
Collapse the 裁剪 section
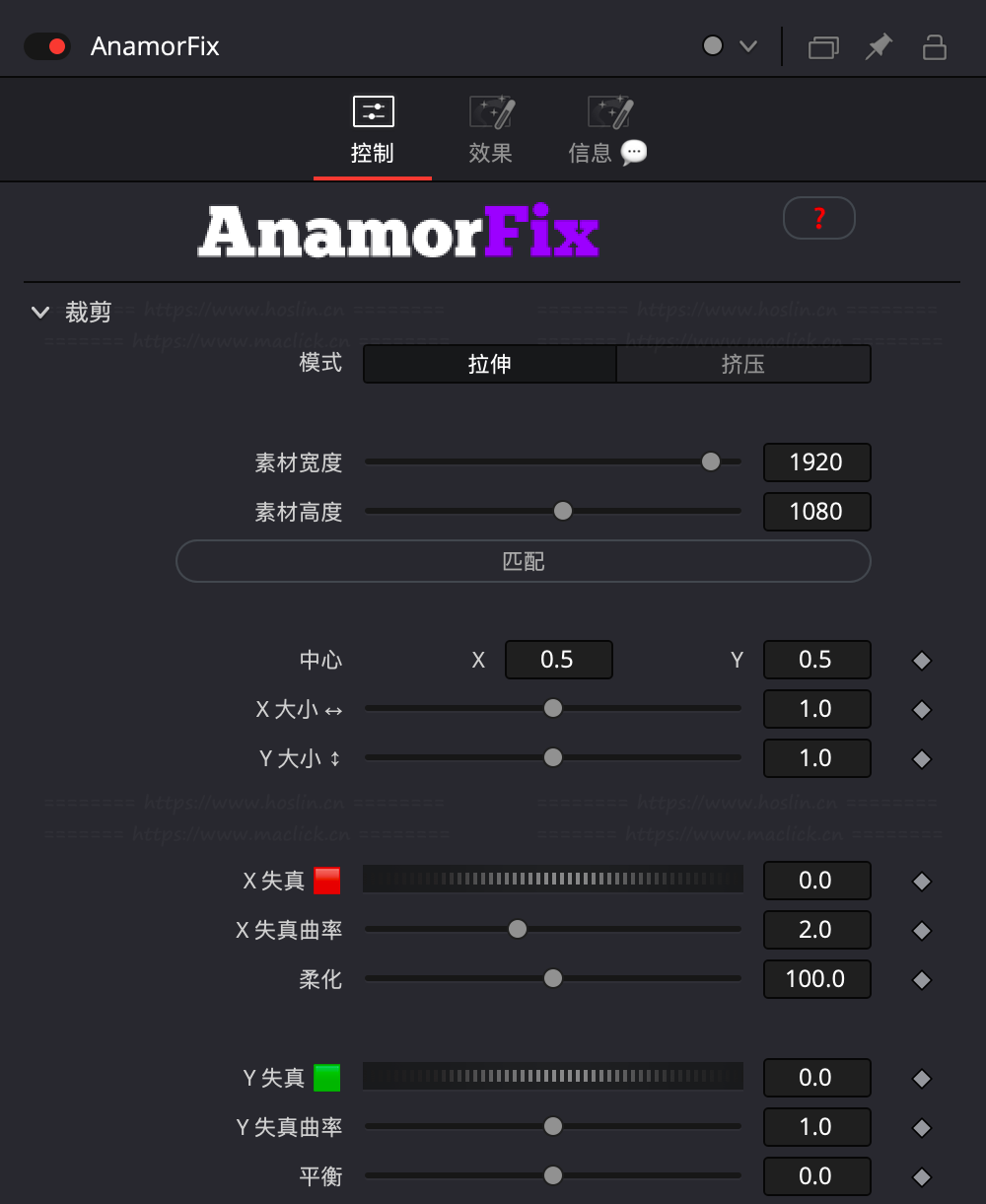coord(40,313)
